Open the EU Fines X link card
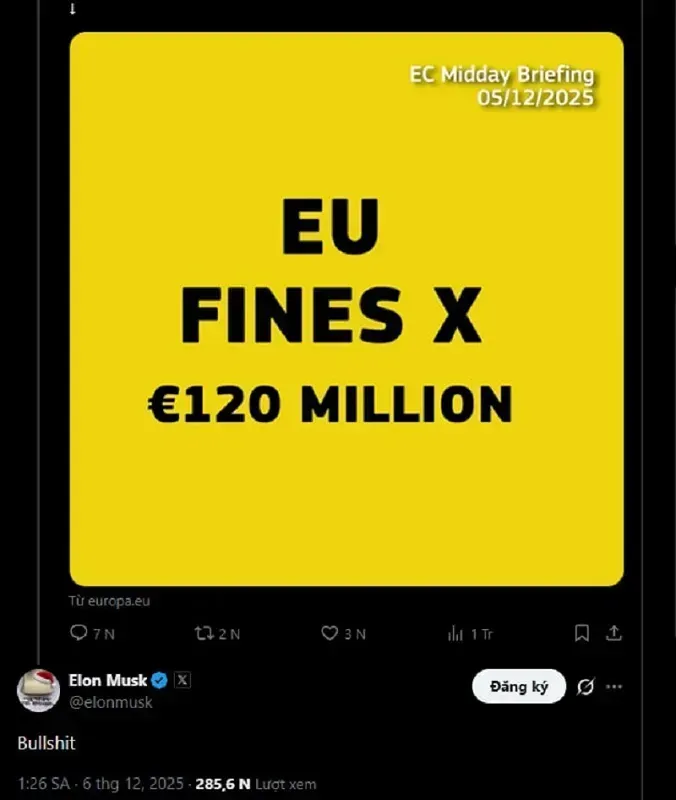Screen dimensions: 676x800 346,308
